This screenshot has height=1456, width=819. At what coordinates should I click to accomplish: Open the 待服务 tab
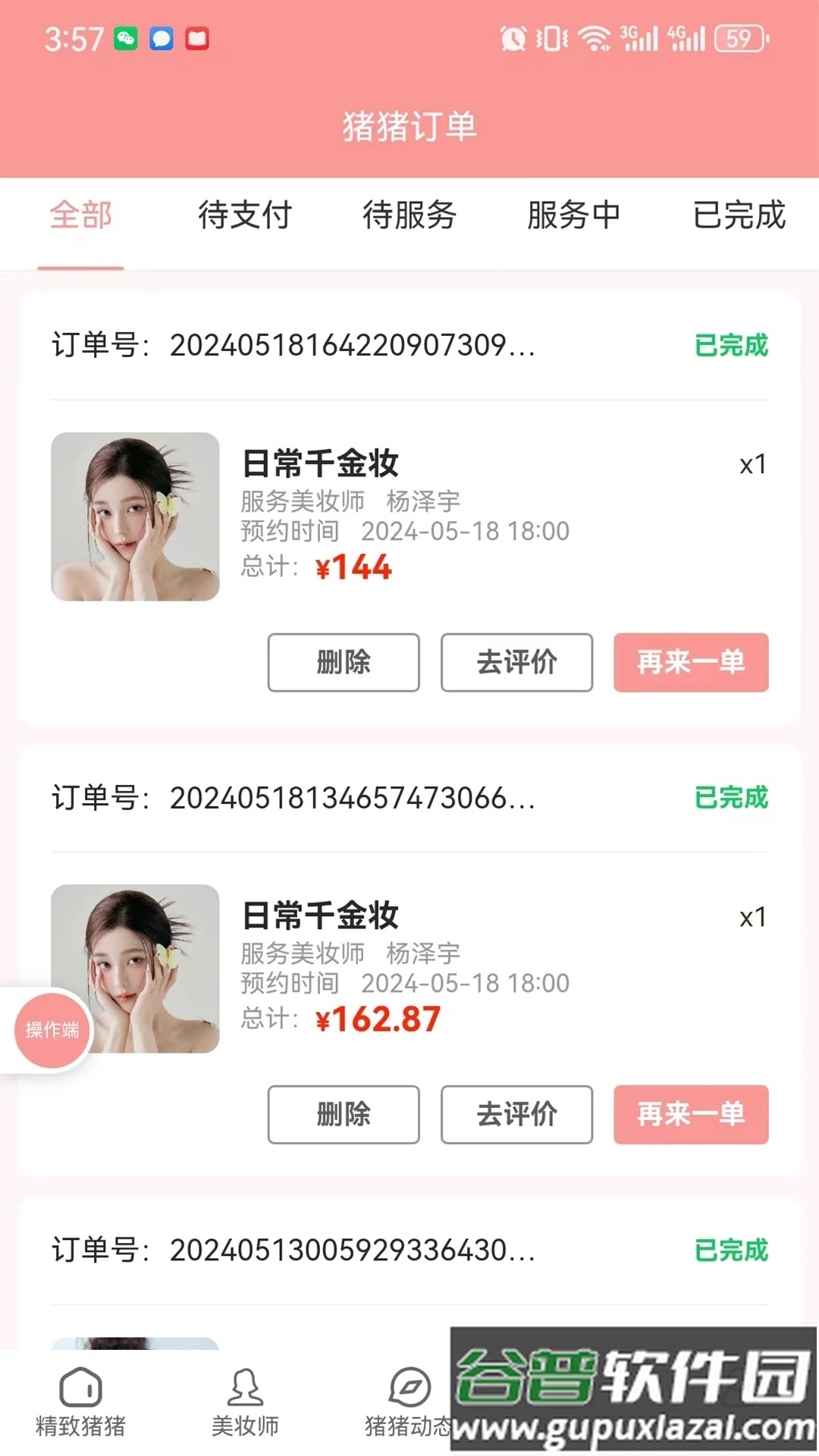409,217
